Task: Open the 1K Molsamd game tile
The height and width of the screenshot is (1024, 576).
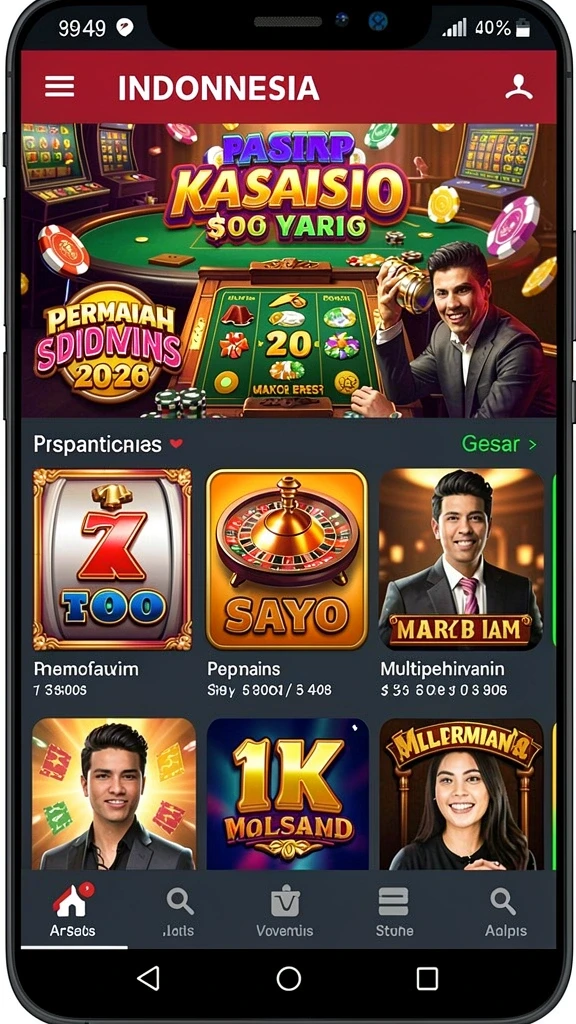Action: [x=287, y=793]
